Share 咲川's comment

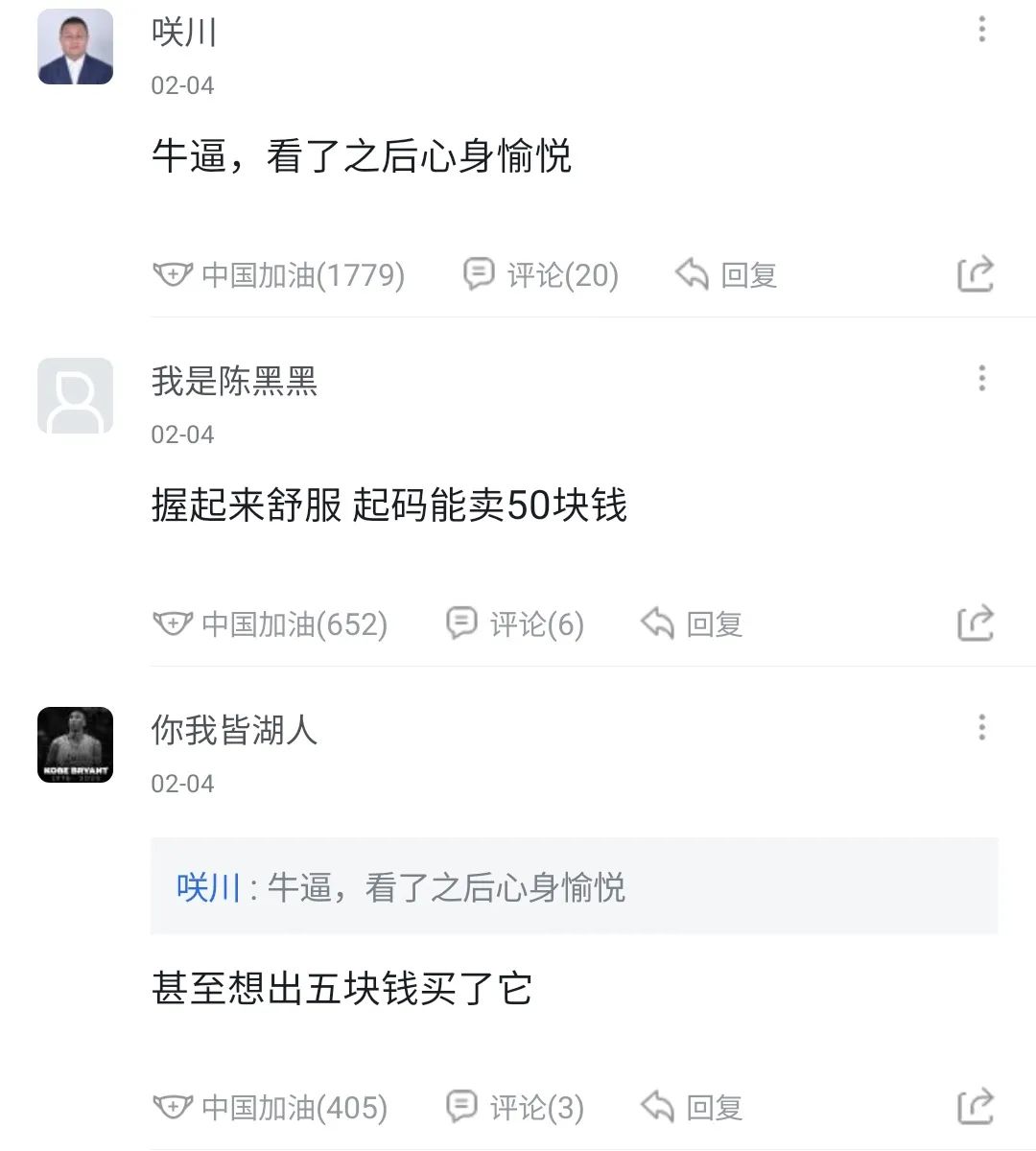pyautogui.click(x=976, y=275)
